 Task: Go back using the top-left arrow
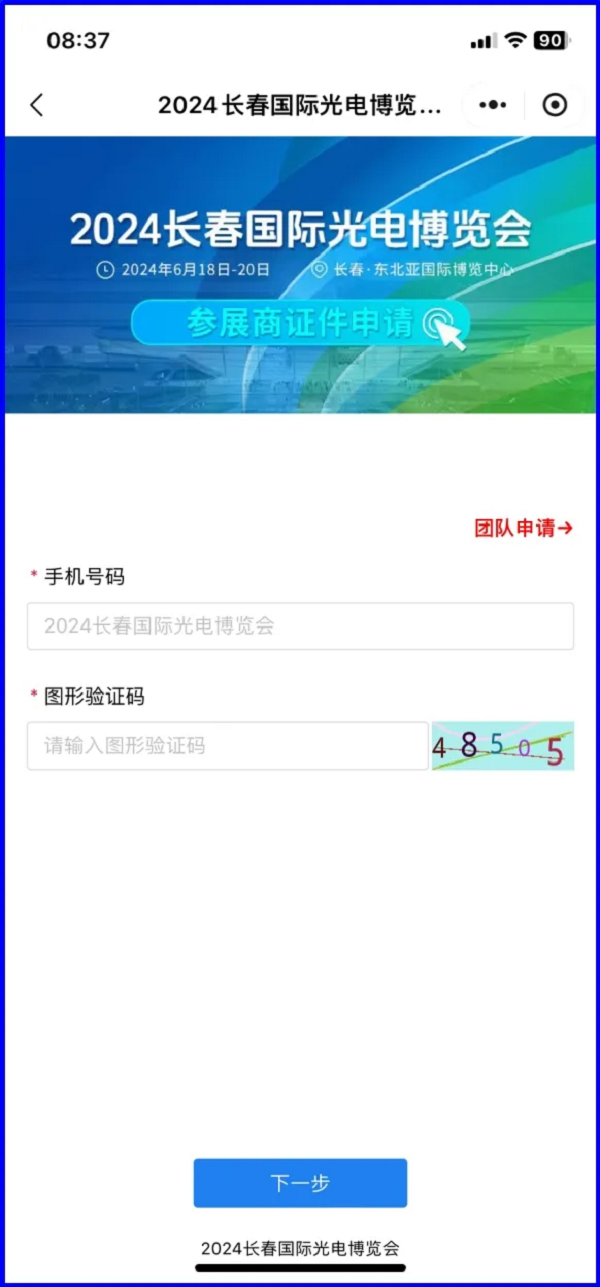[37, 105]
